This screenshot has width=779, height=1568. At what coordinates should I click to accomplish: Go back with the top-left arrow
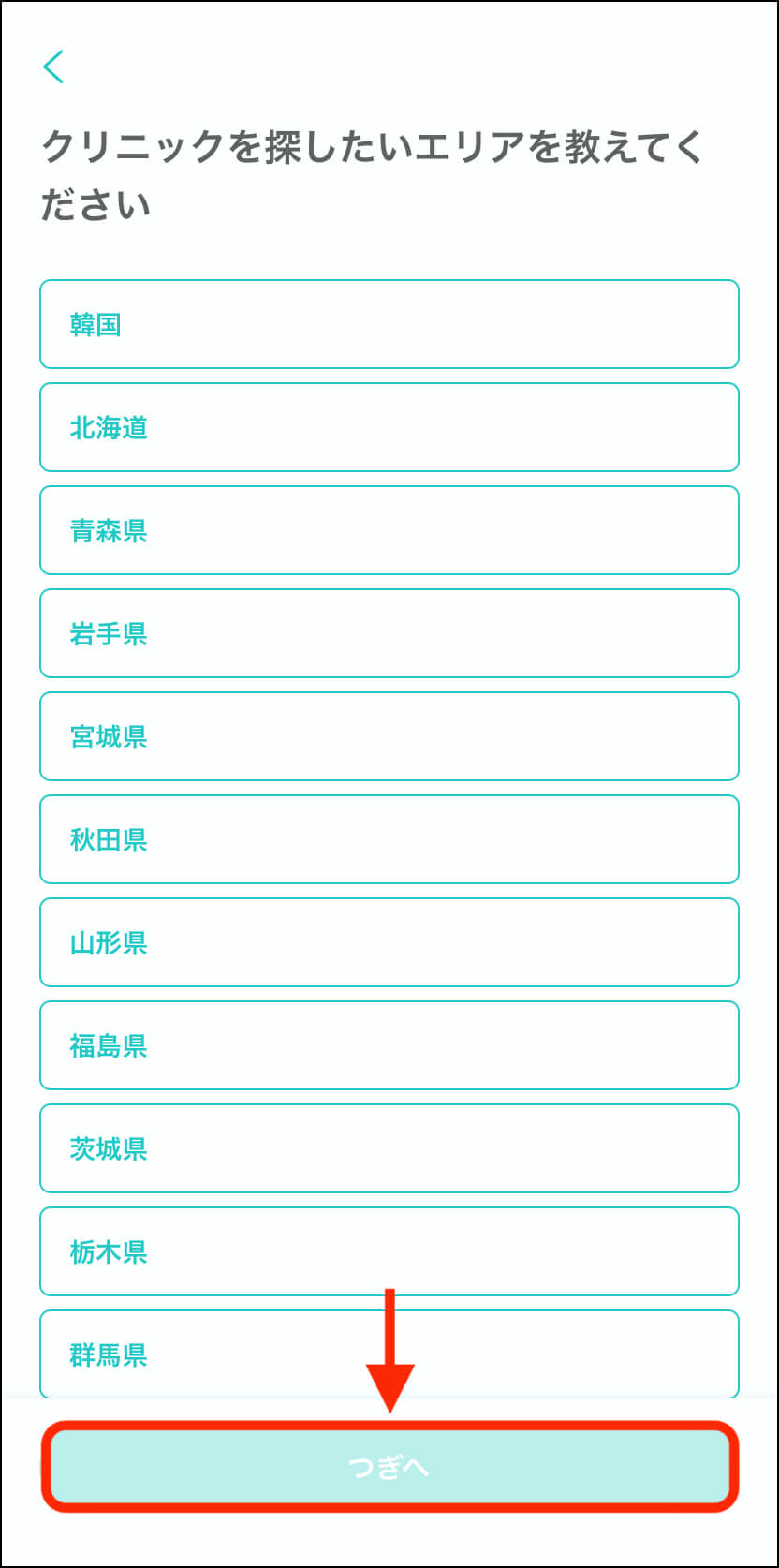coord(53,67)
